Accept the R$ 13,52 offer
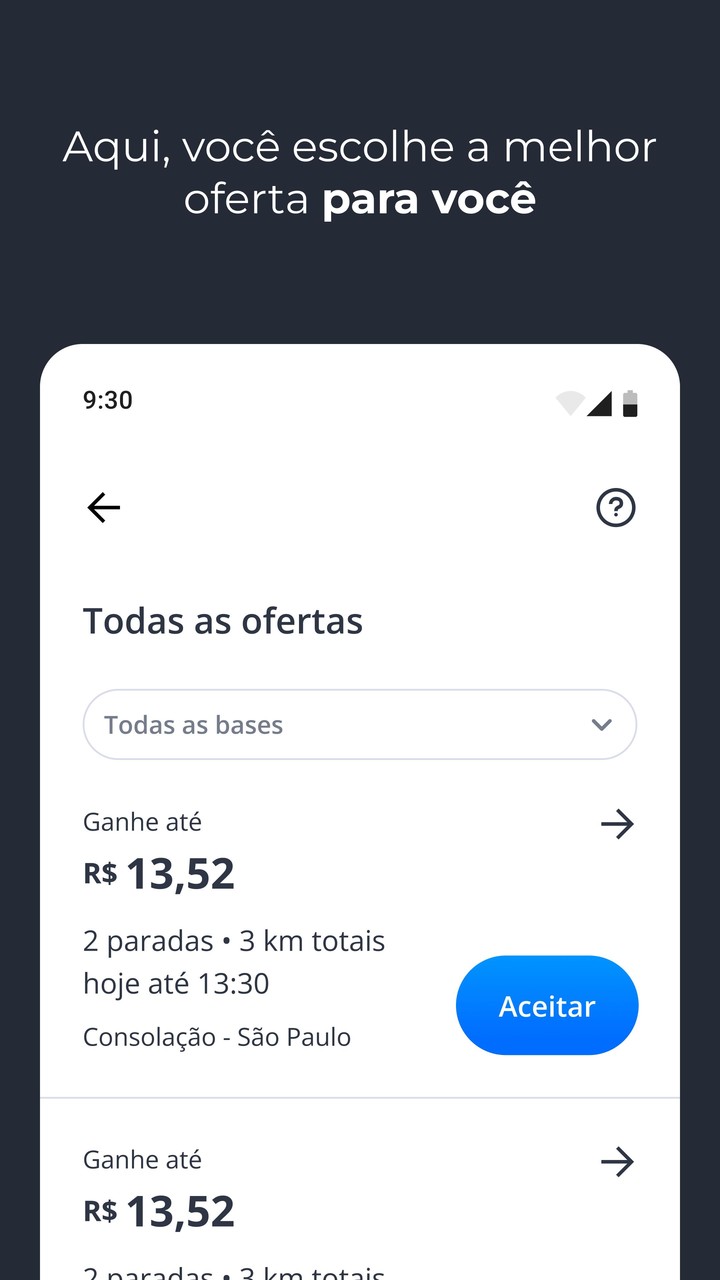The width and height of the screenshot is (720, 1280). pyautogui.click(x=547, y=1005)
